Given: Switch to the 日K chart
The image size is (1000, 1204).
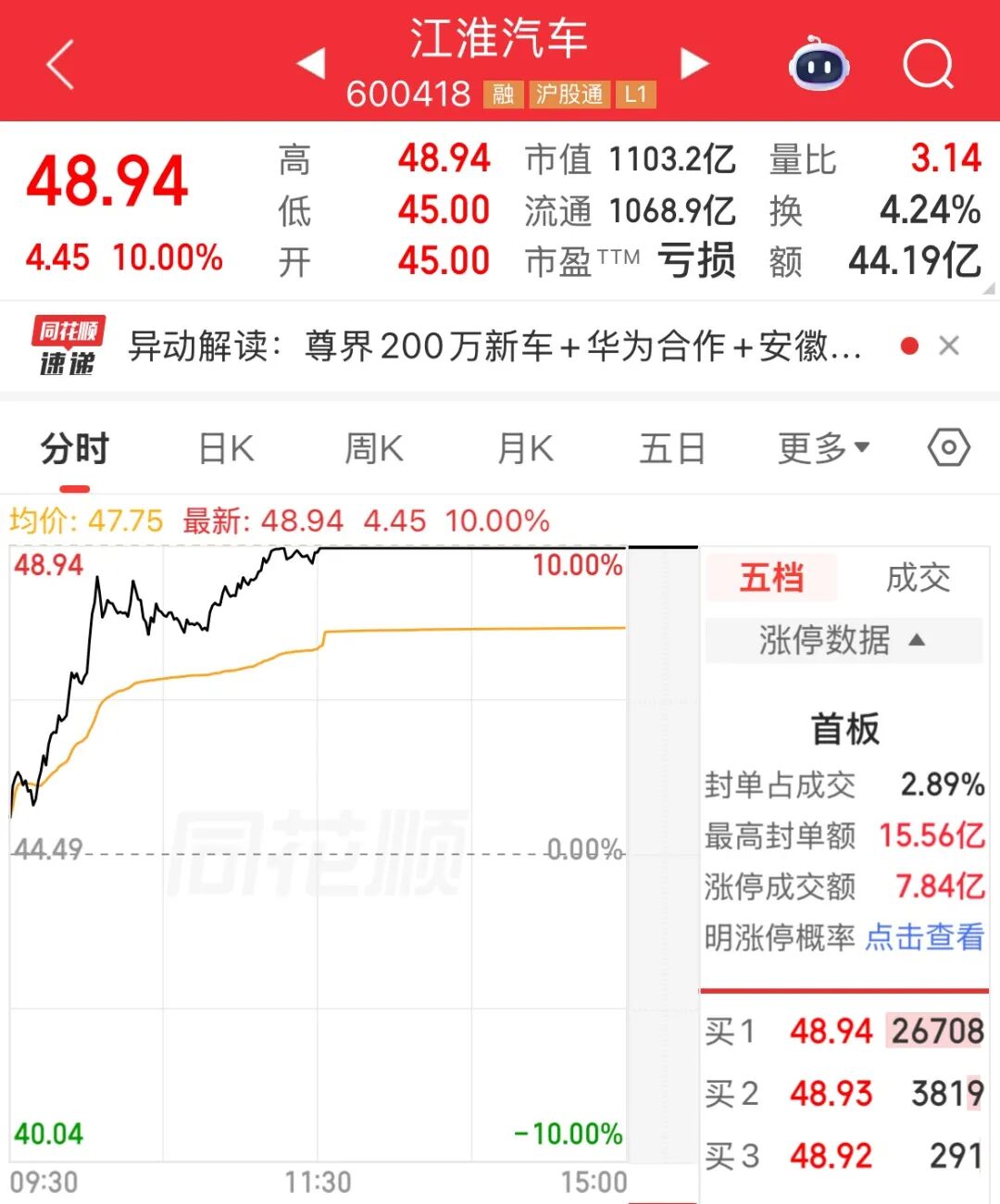Looking at the screenshot, I should (227, 449).
